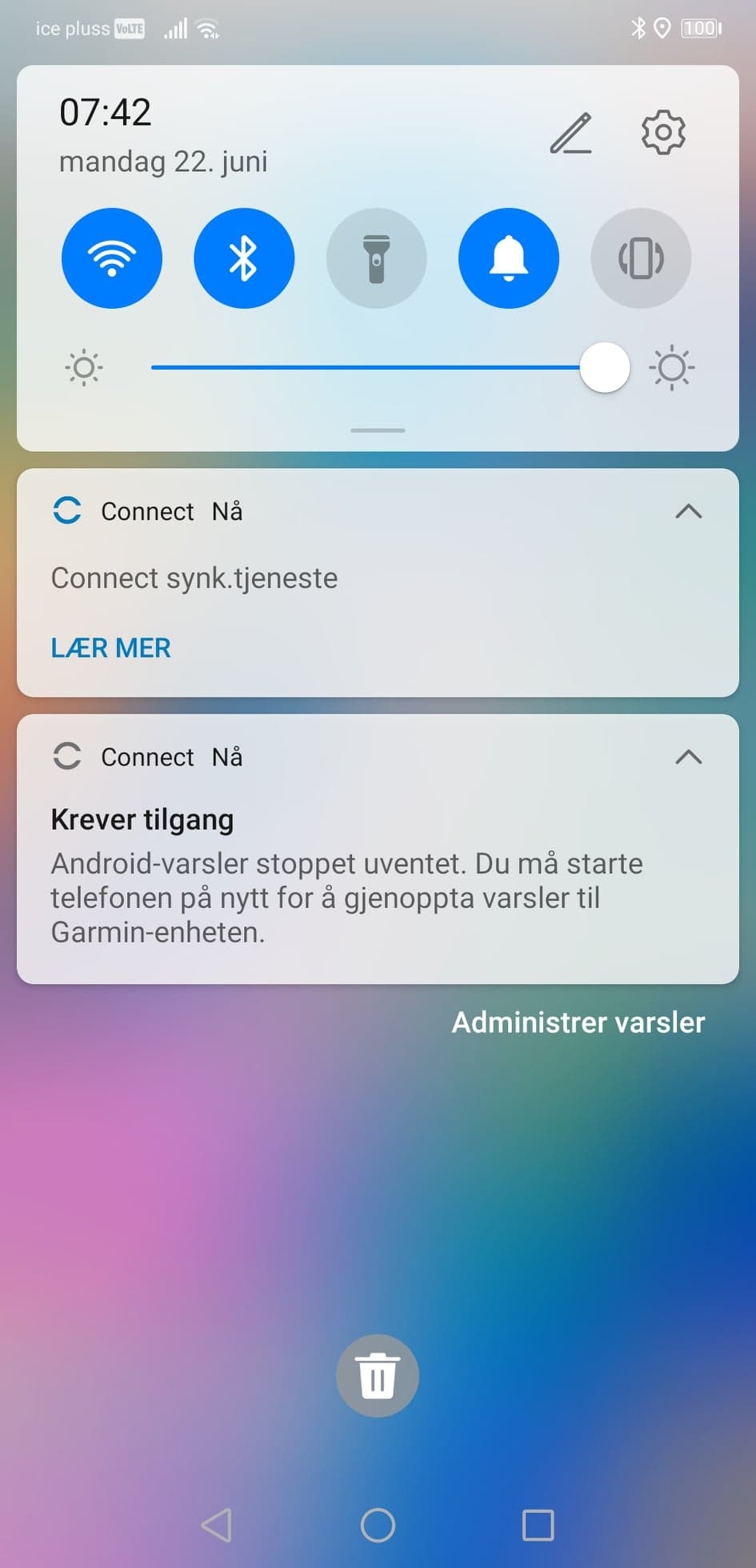Turn off the Wi-Fi toggle
This screenshot has width=756, height=1568.
pos(112,258)
